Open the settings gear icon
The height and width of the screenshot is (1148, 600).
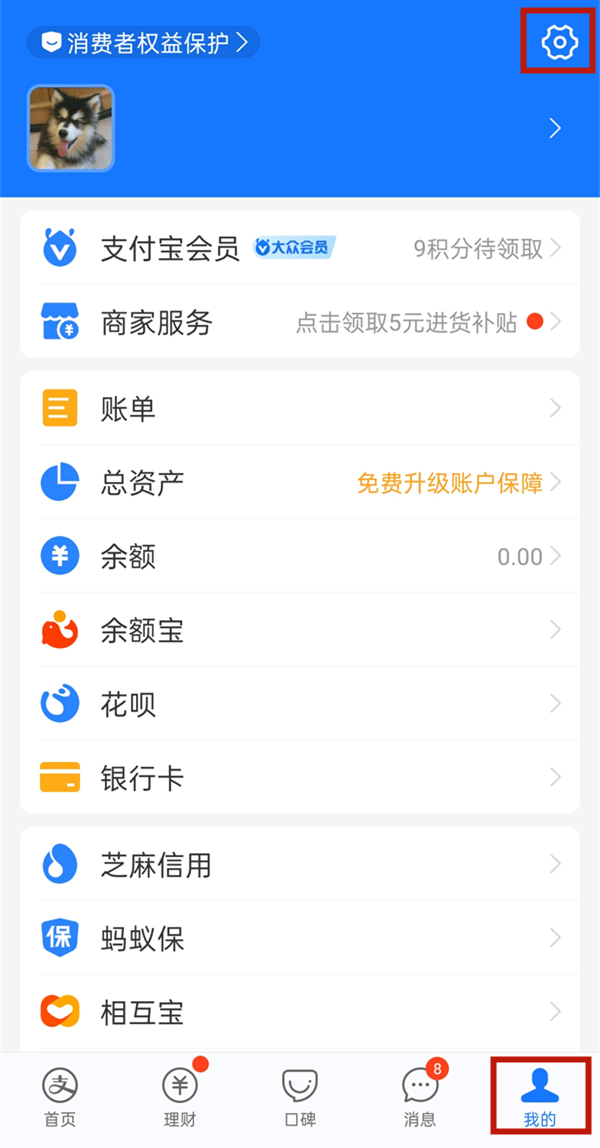pyautogui.click(x=559, y=41)
